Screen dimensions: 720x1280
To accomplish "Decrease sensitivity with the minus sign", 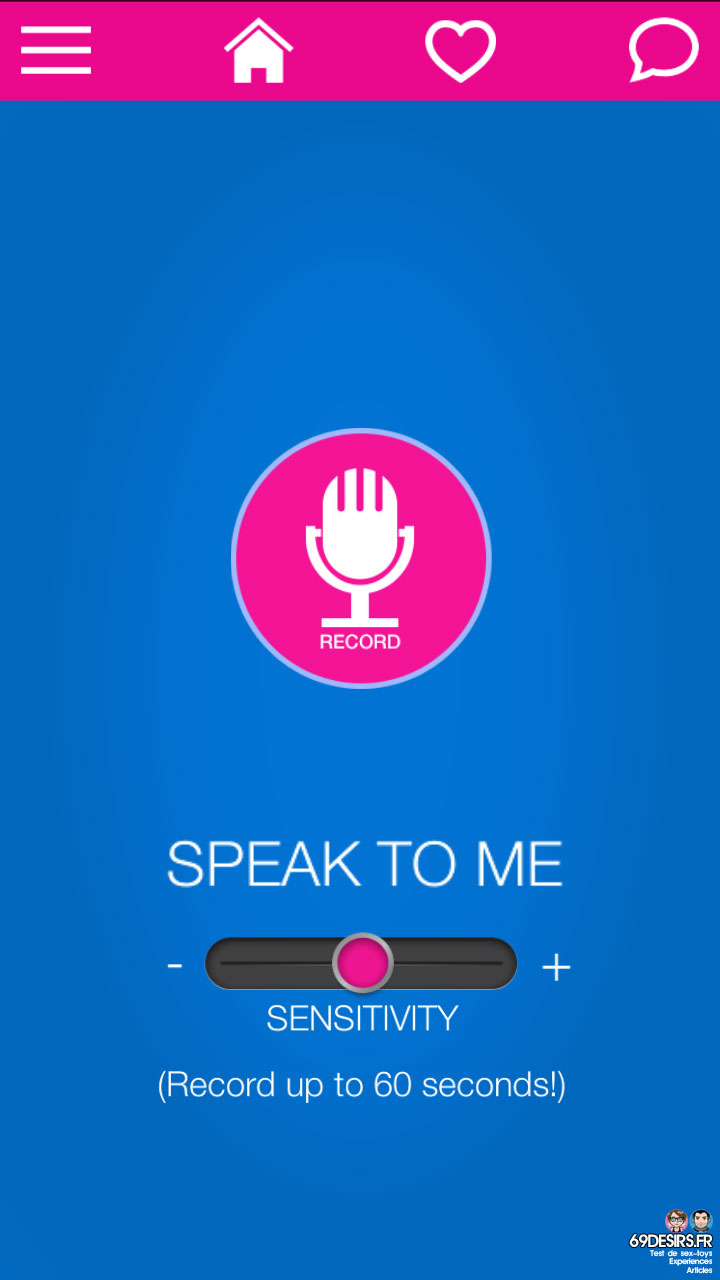I will (175, 965).
